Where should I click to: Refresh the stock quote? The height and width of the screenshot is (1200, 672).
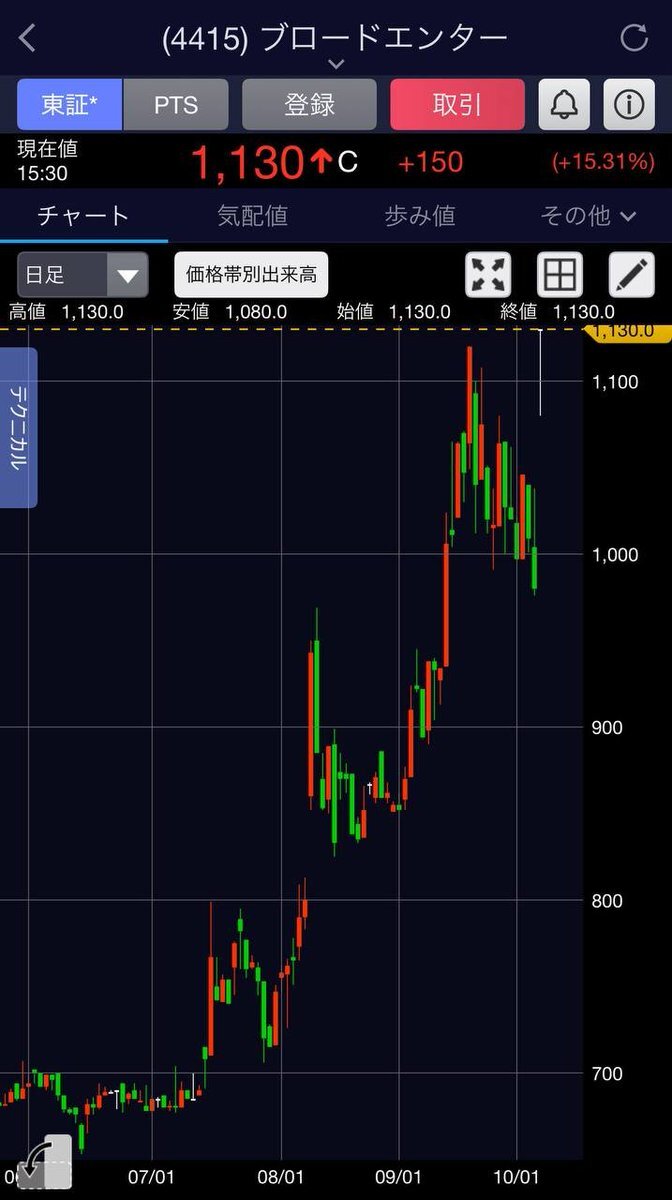(x=634, y=39)
